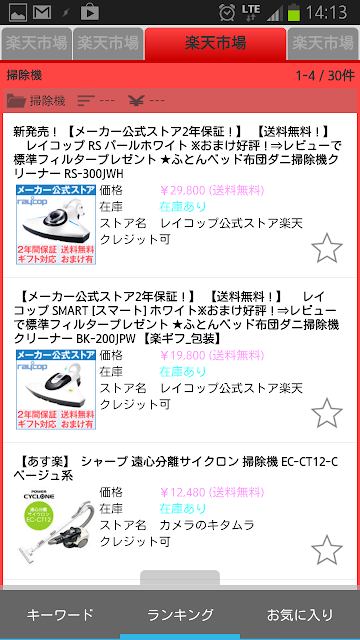
Task: Select the first 楽天市場 tab at the top-left
Action: pos(36,44)
